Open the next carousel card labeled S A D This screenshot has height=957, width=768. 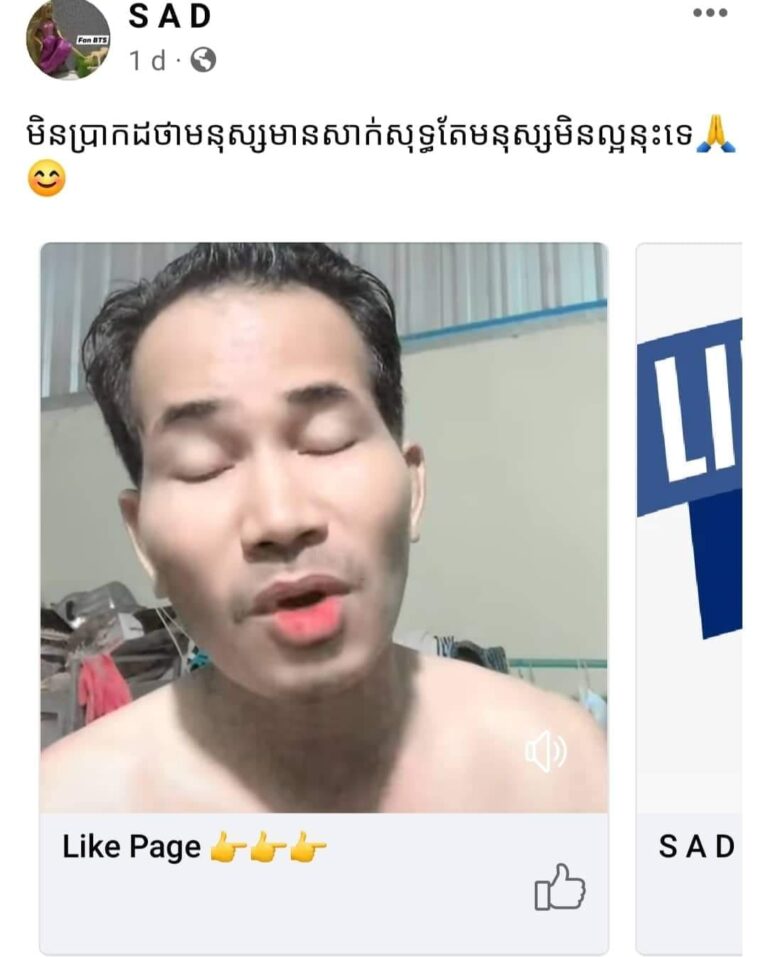pos(690,600)
